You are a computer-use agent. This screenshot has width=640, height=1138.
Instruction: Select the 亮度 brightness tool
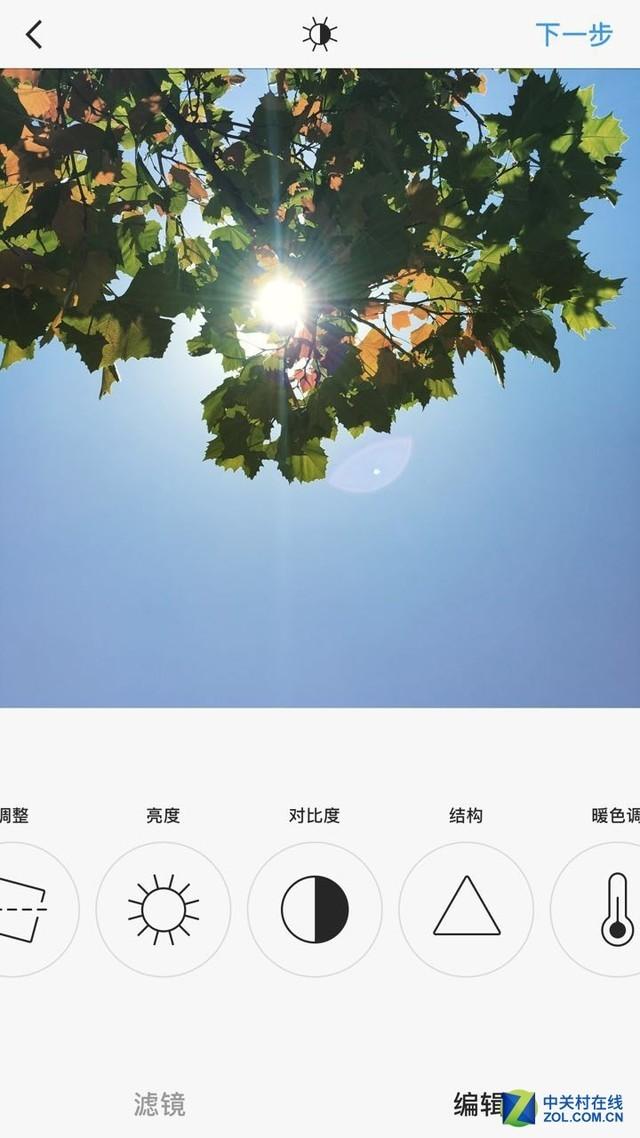coord(163,909)
